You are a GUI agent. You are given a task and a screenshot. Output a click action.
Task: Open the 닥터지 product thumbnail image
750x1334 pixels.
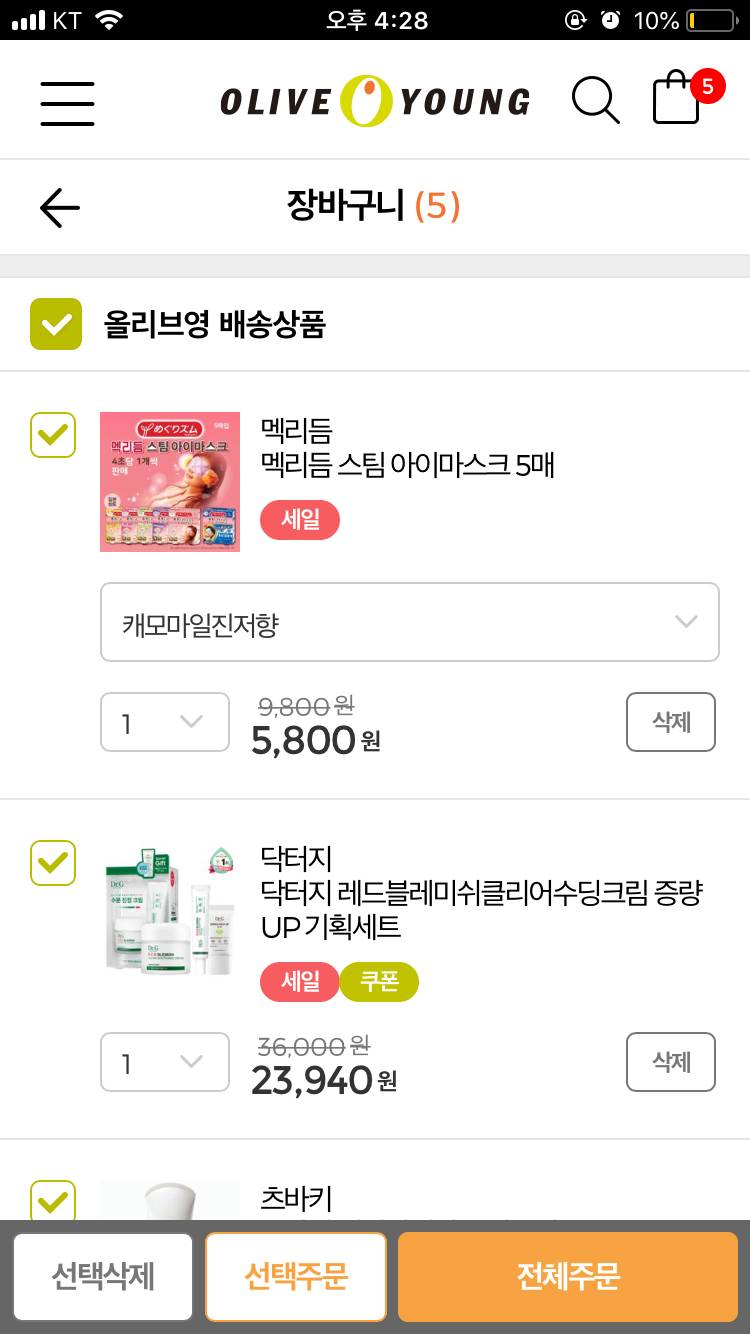(x=169, y=912)
